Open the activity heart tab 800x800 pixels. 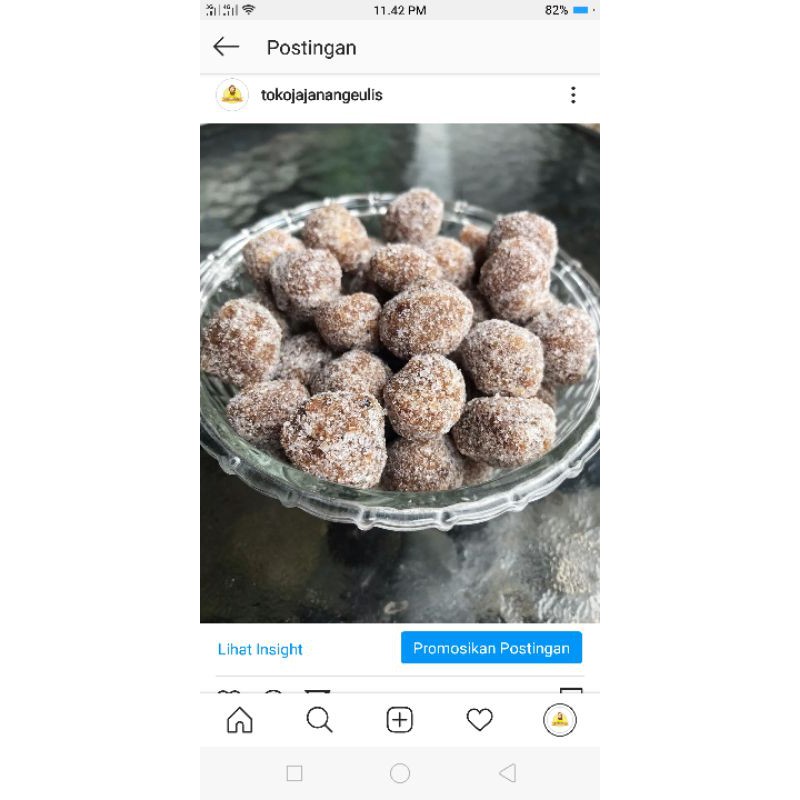[480, 720]
